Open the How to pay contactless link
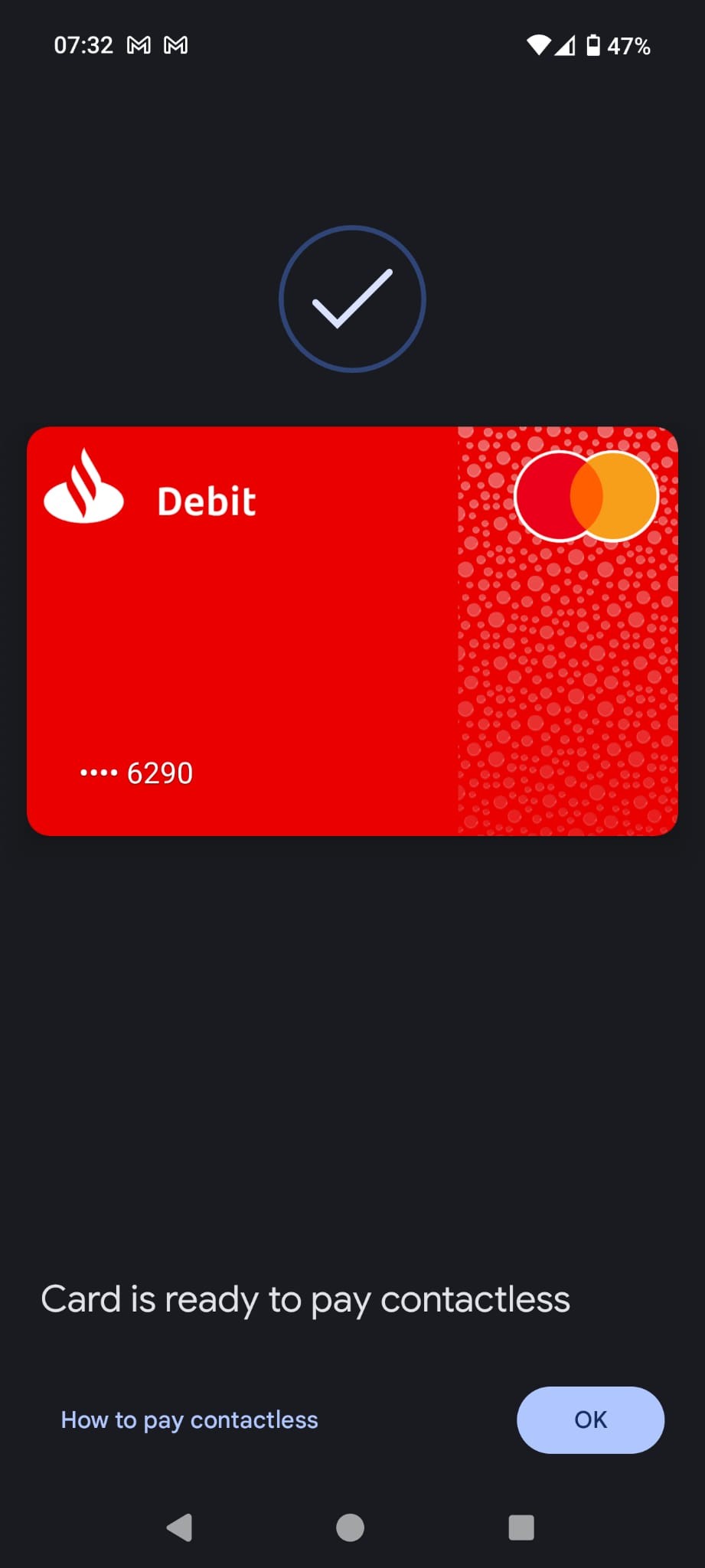 tap(189, 1419)
